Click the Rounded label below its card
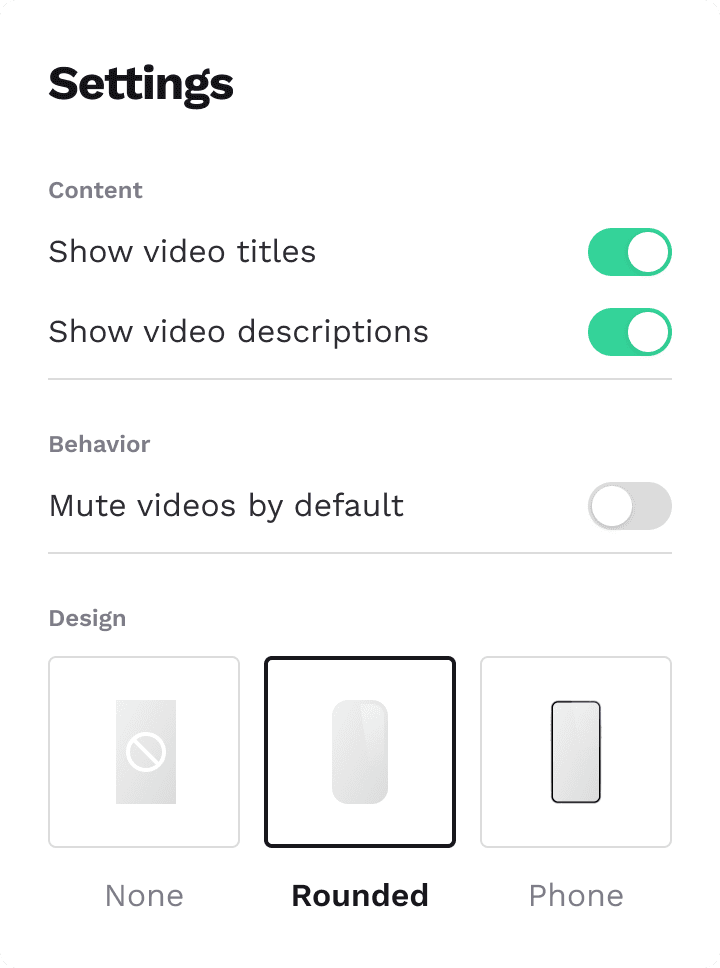This screenshot has width=720, height=968. tap(360, 895)
